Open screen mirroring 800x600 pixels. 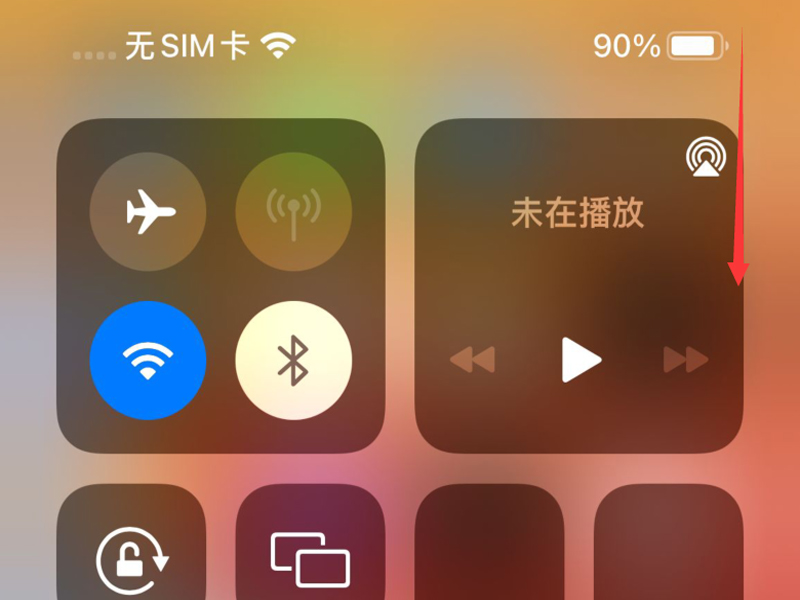(x=310, y=558)
